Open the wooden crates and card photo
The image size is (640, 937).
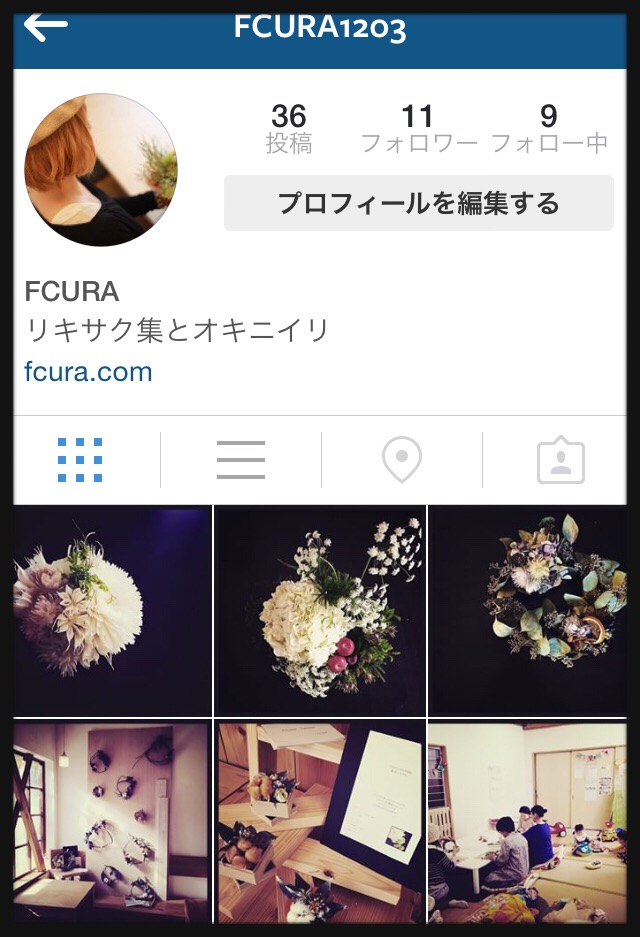coord(320,822)
